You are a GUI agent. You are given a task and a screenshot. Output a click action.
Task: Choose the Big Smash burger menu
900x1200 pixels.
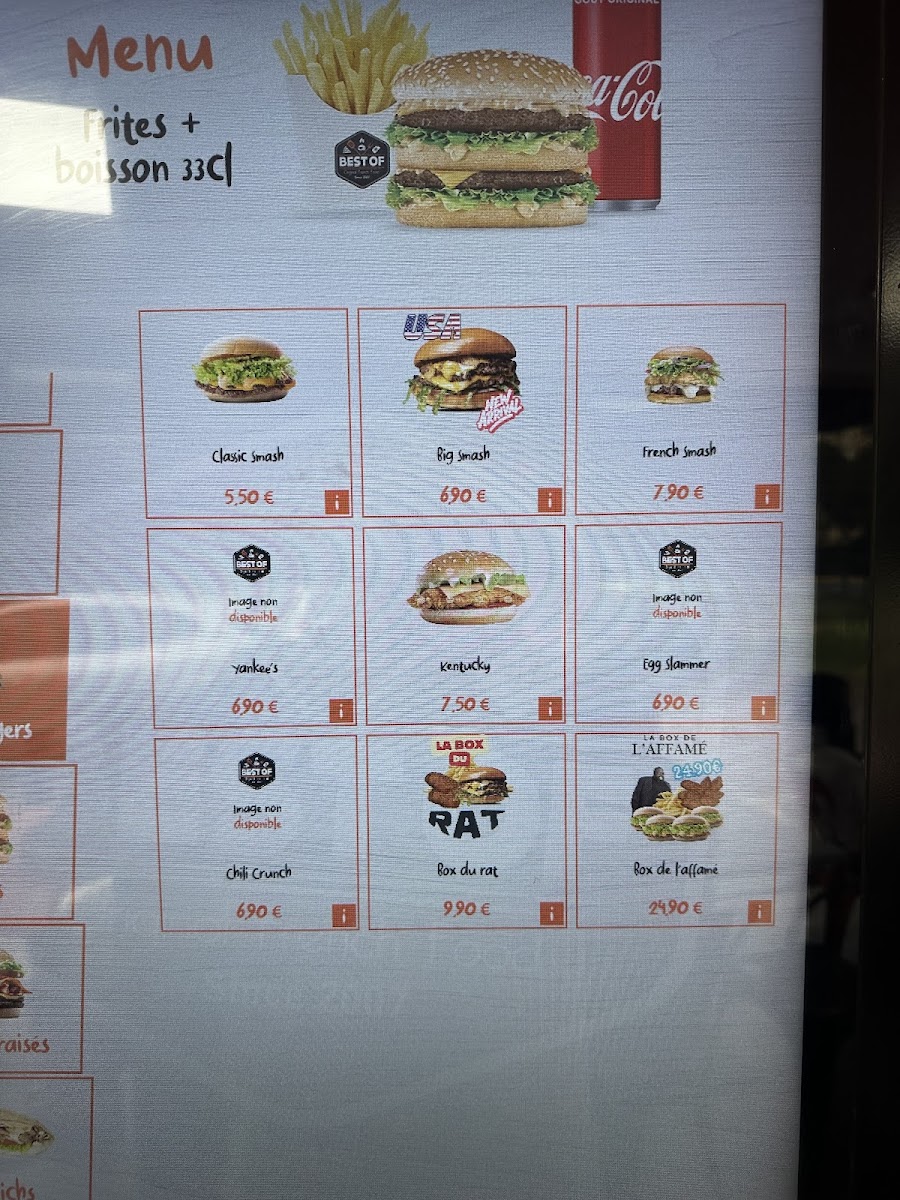[x=462, y=410]
